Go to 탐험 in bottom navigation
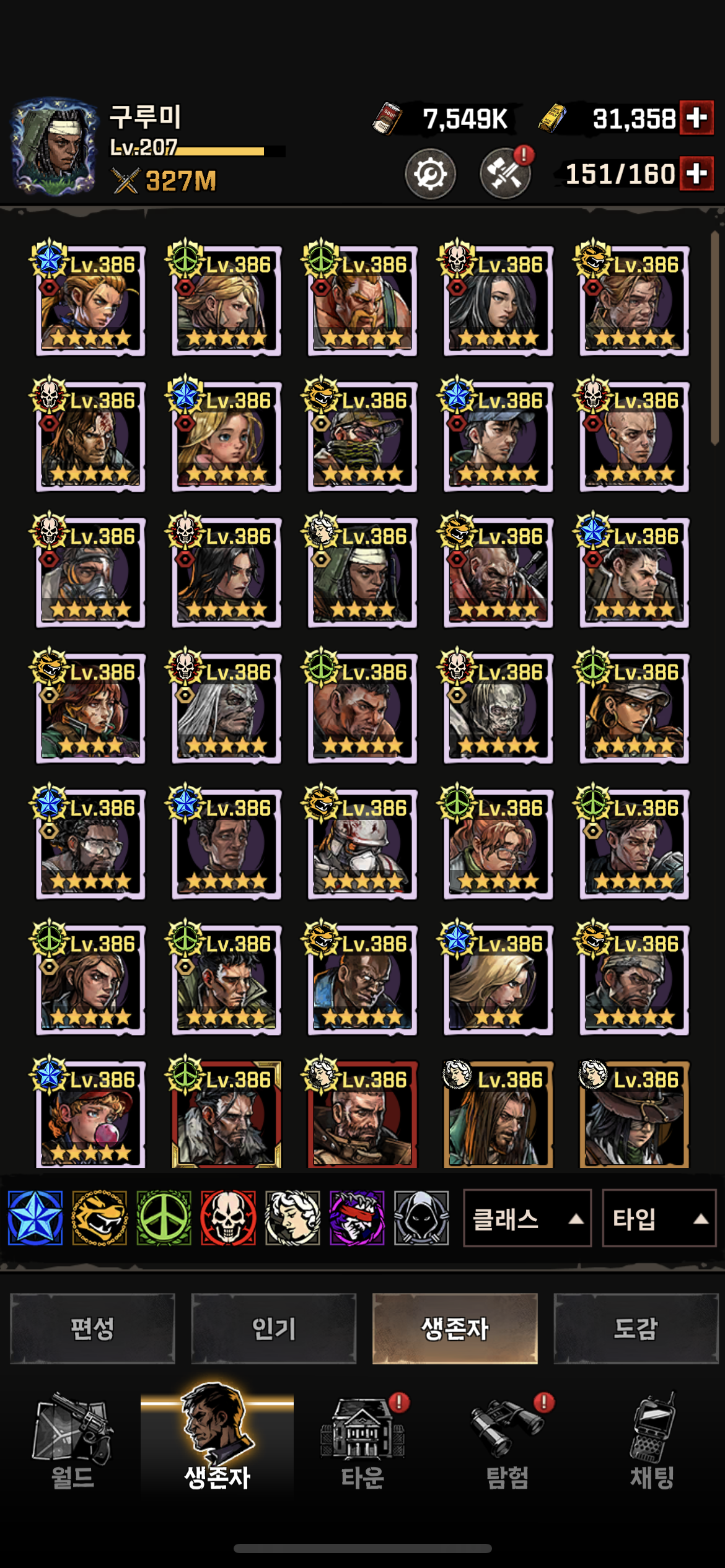The height and width of the screenshot is (1568, 725). click(x=507, y=1443)
